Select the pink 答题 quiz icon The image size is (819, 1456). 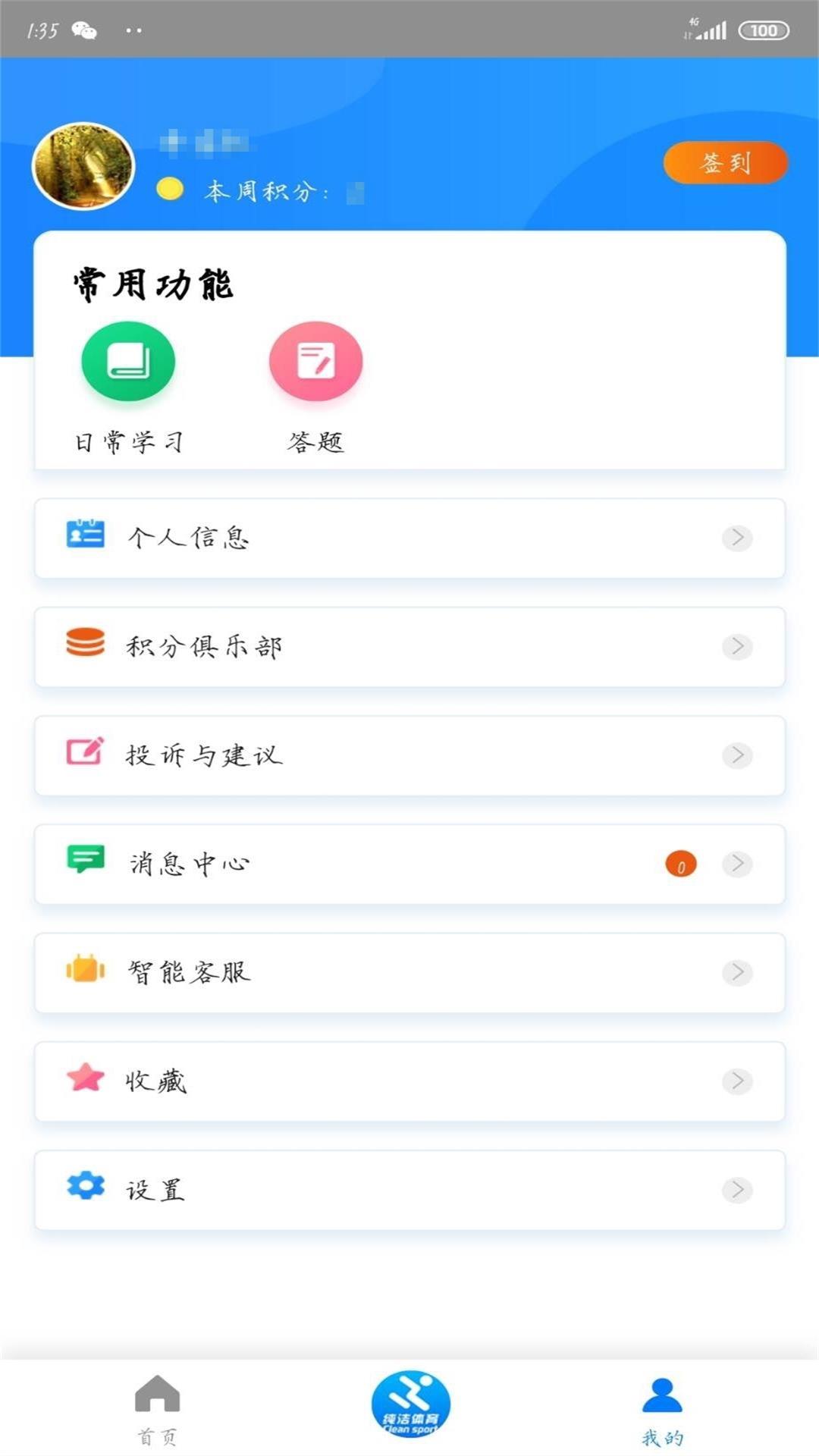(x=315, y=361)
